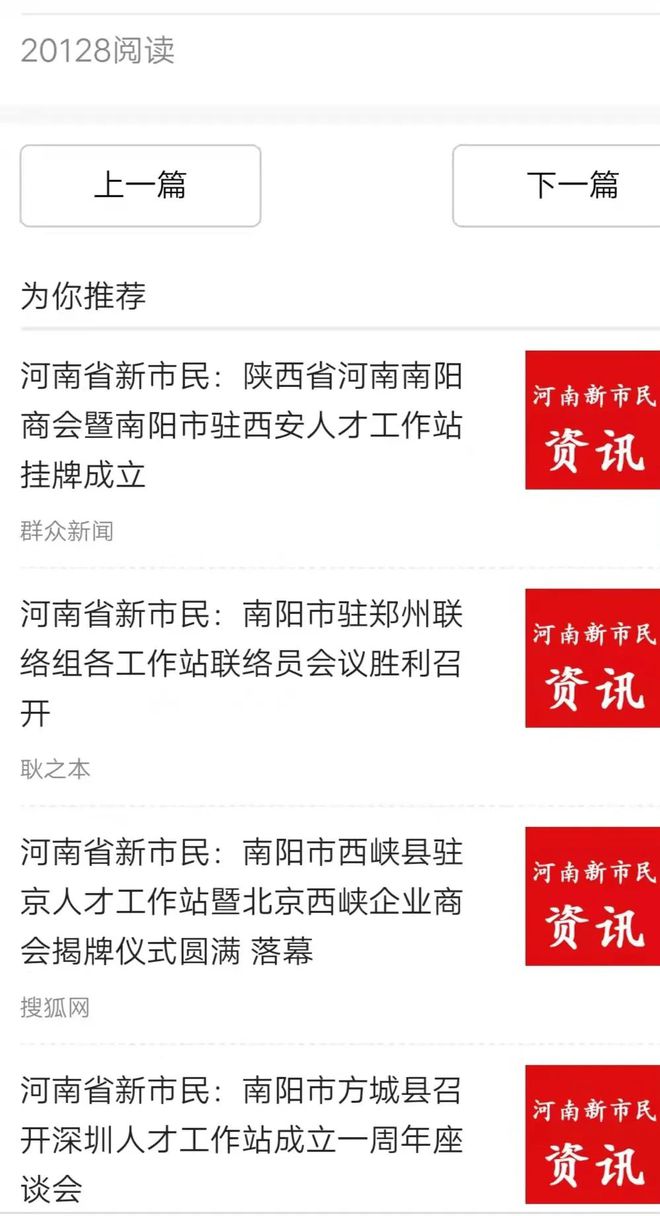Go to the next article (下一篇)
660x1216 pixels.
tap(556, 185)
